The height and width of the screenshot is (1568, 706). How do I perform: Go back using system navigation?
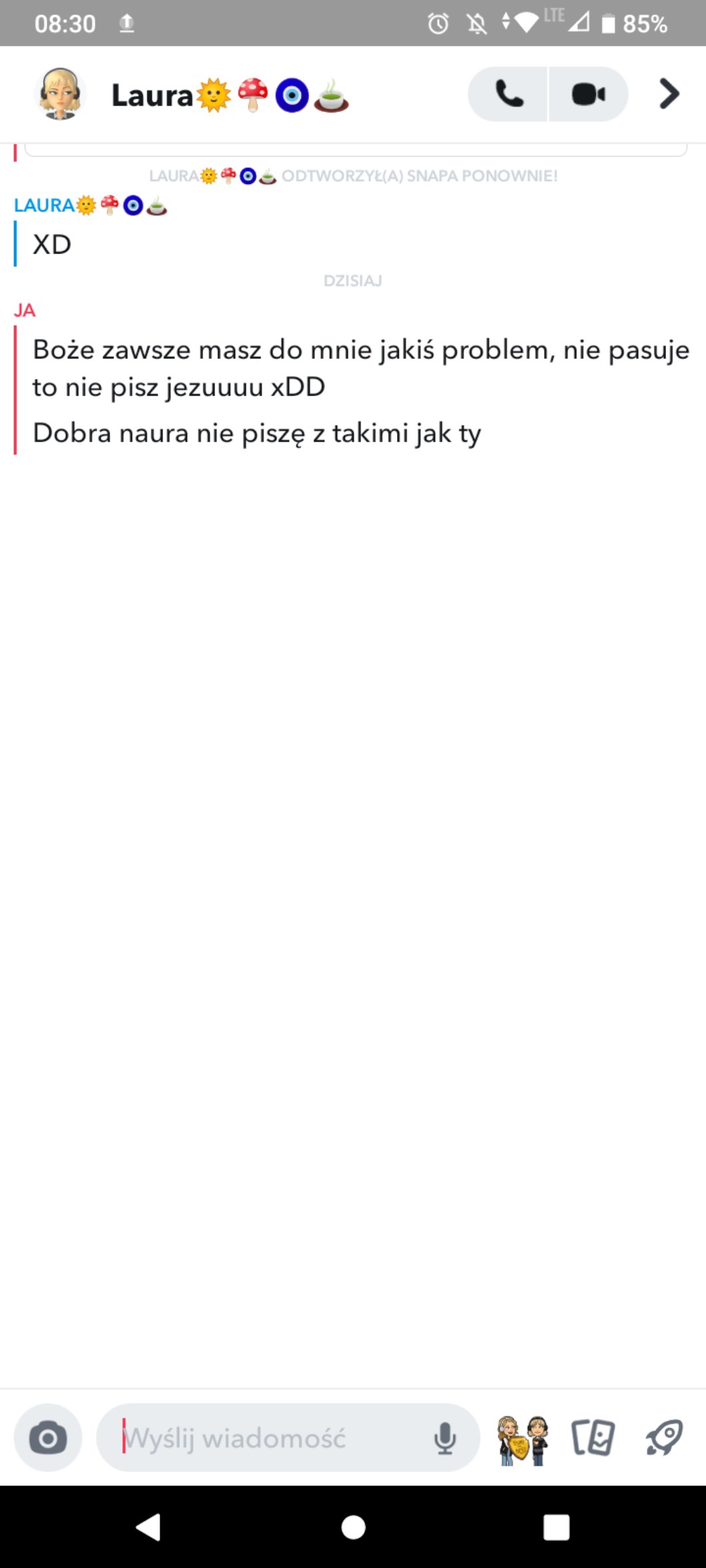pos(149,1527)
